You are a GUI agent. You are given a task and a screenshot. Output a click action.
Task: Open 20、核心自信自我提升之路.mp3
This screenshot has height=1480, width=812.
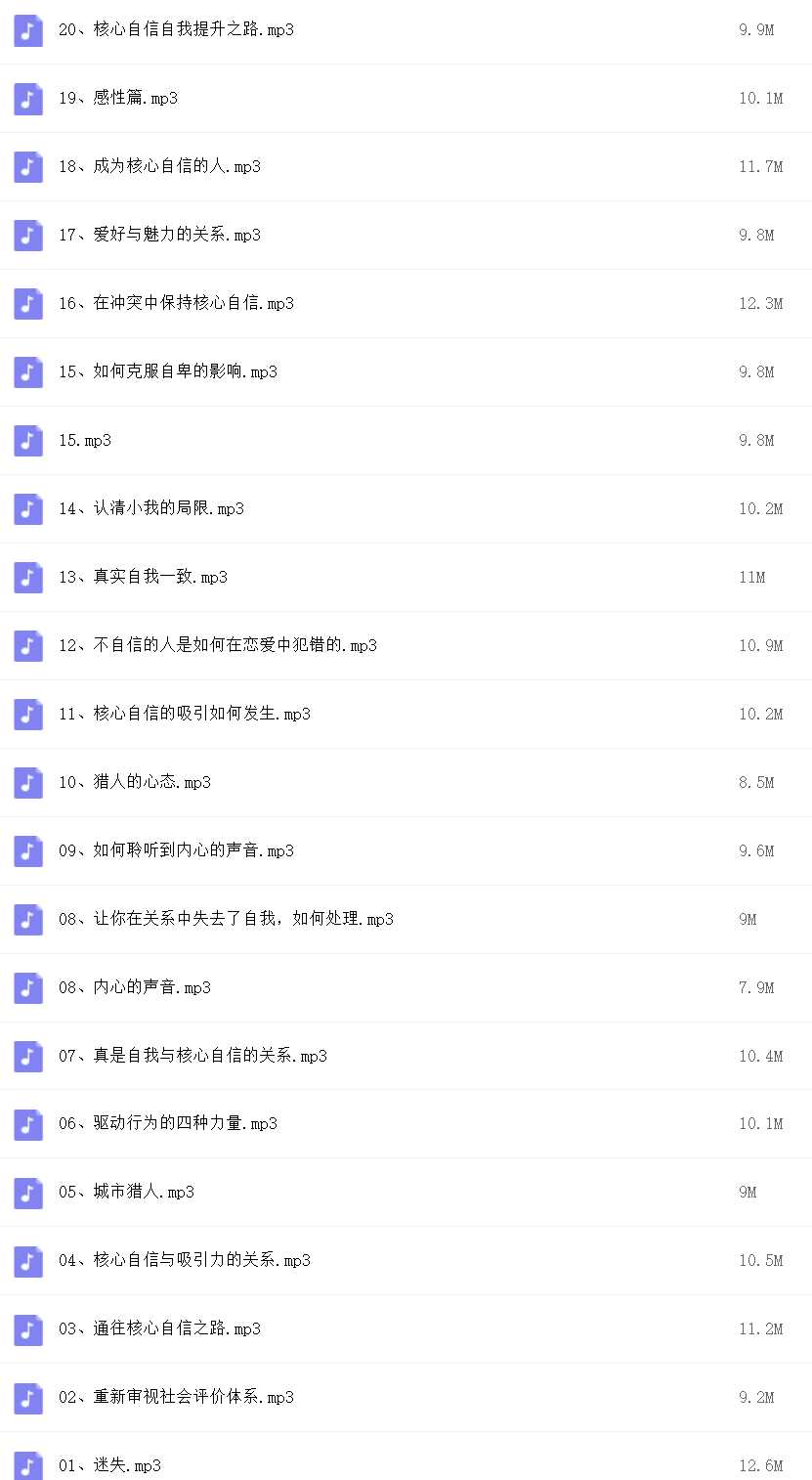[176, 30]
